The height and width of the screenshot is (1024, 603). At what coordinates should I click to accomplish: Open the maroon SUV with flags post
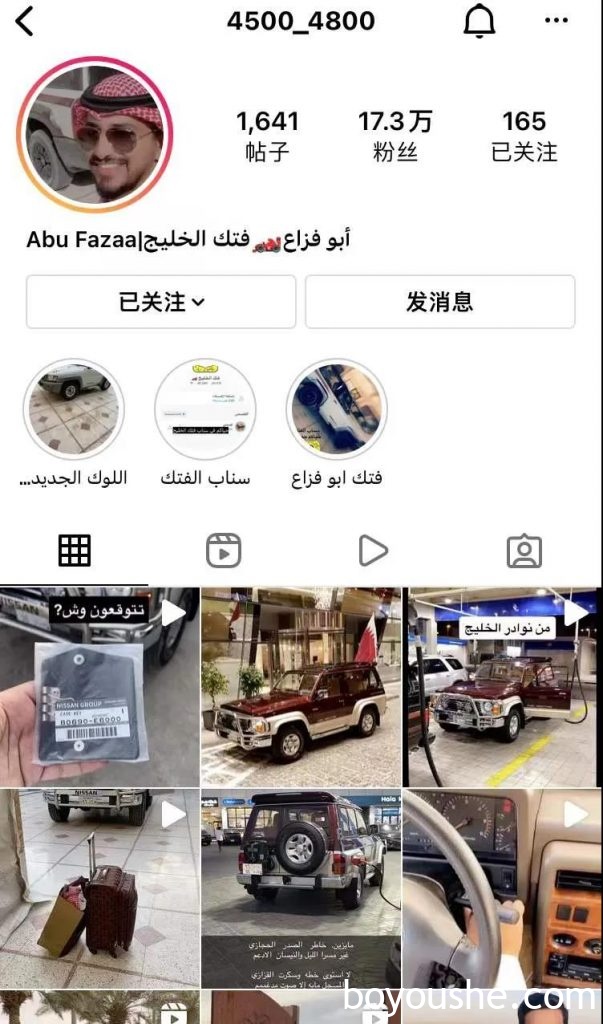click(300, 686)
